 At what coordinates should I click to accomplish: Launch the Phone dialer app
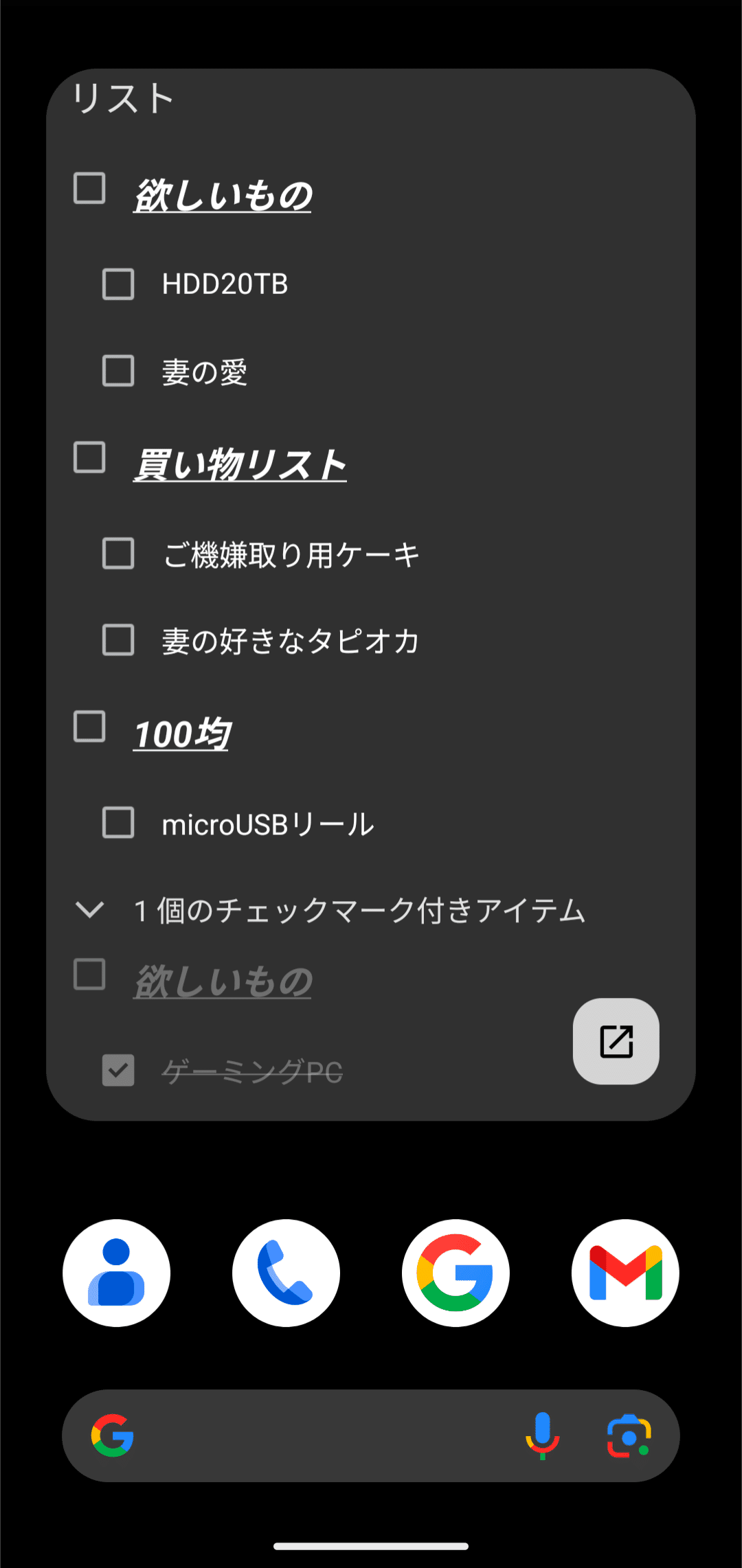286,1273
